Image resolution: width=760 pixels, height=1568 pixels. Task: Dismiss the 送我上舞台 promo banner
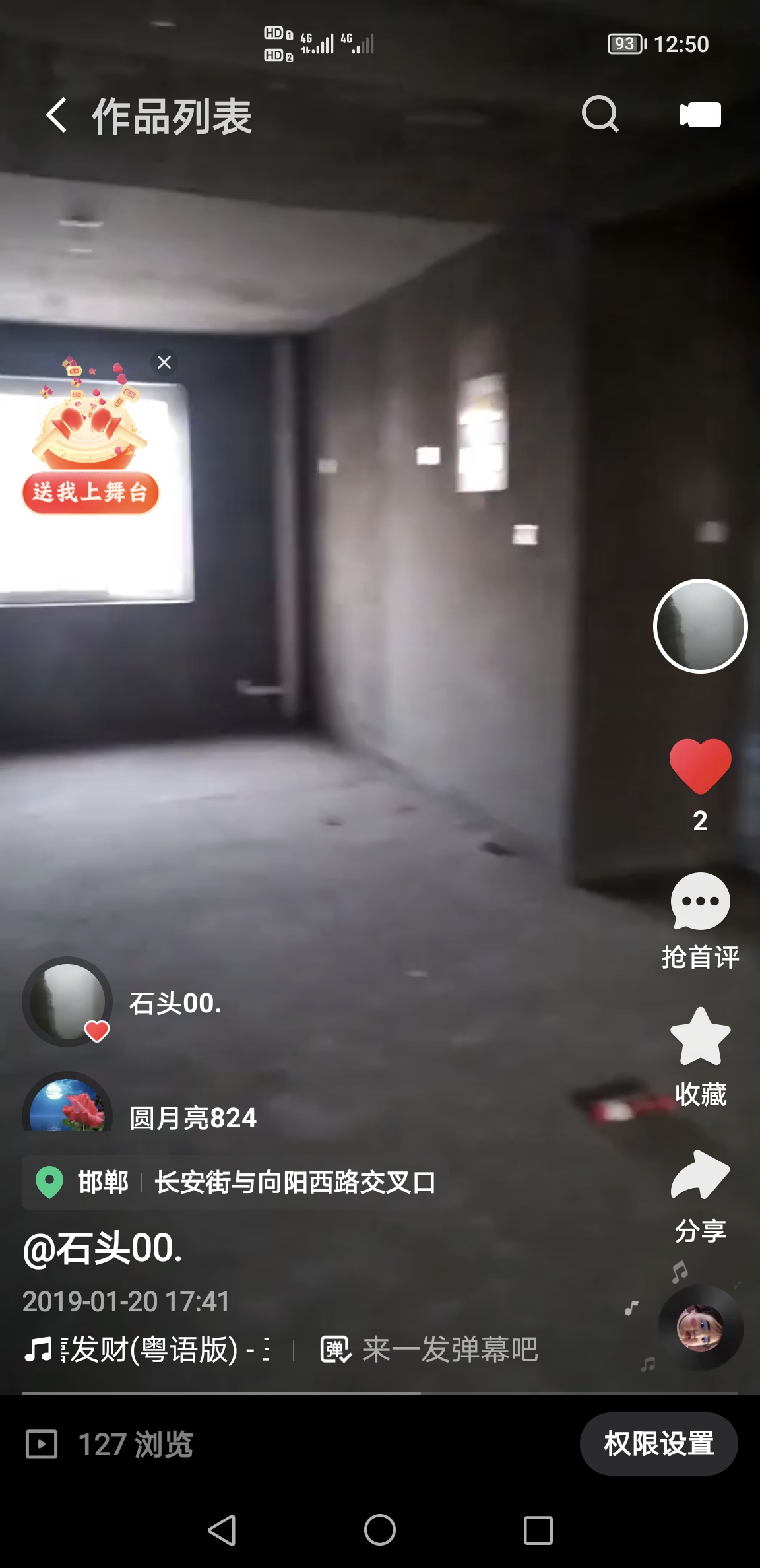[x=164, y=362]
